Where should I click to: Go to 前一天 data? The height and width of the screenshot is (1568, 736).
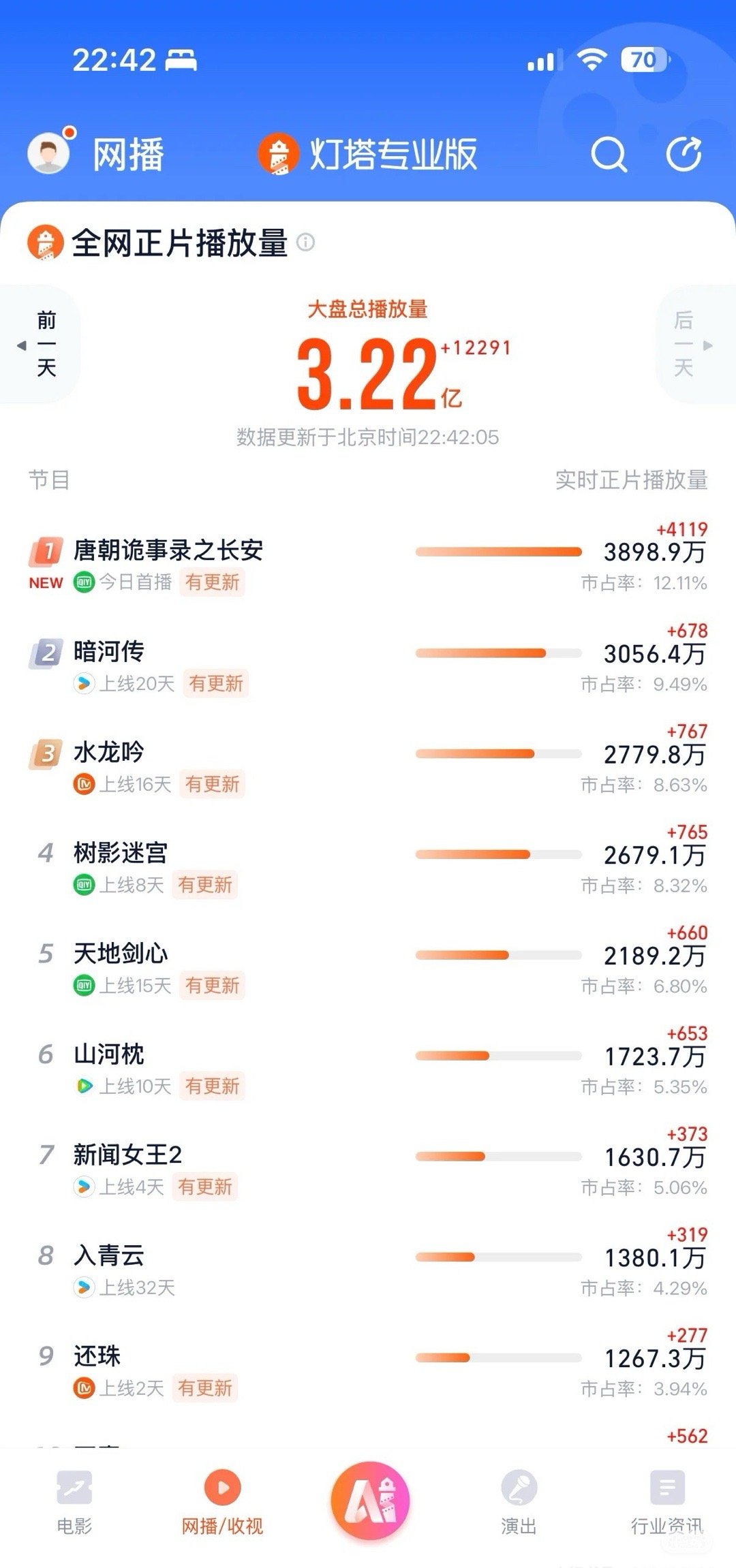coord(45,346)
